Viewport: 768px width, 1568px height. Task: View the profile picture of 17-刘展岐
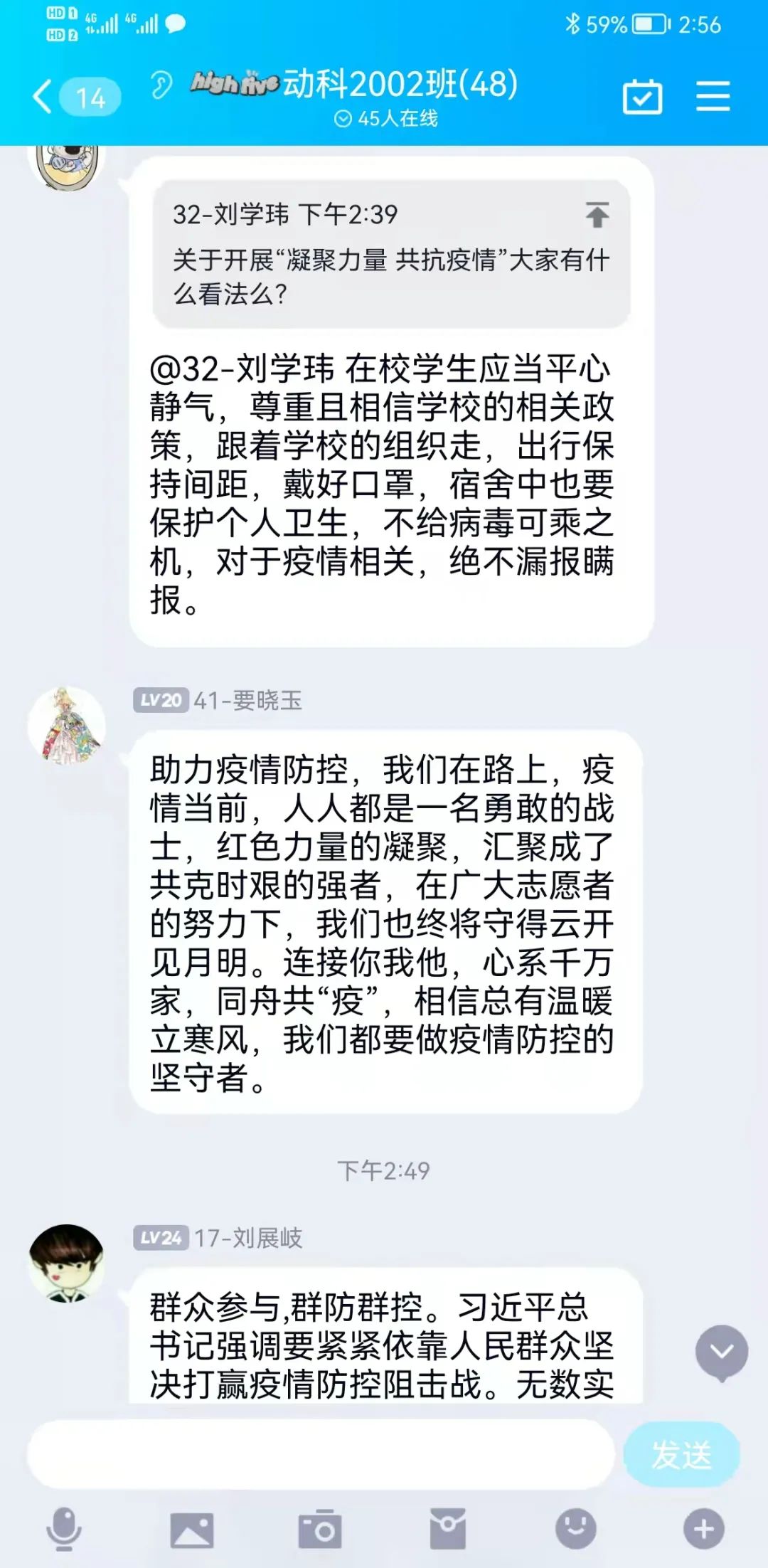click(66, 1263)
